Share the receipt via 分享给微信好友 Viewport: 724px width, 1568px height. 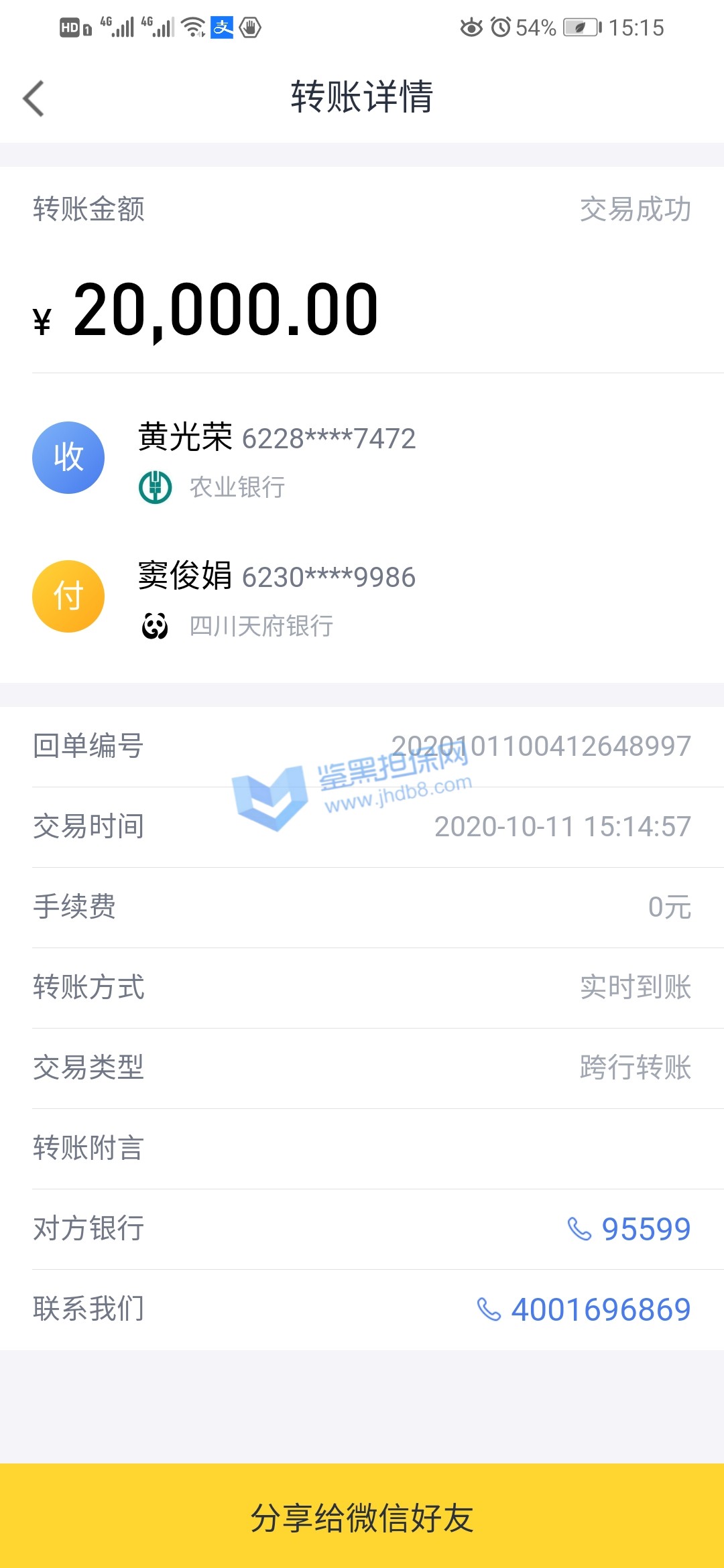tap(362, 1517)
